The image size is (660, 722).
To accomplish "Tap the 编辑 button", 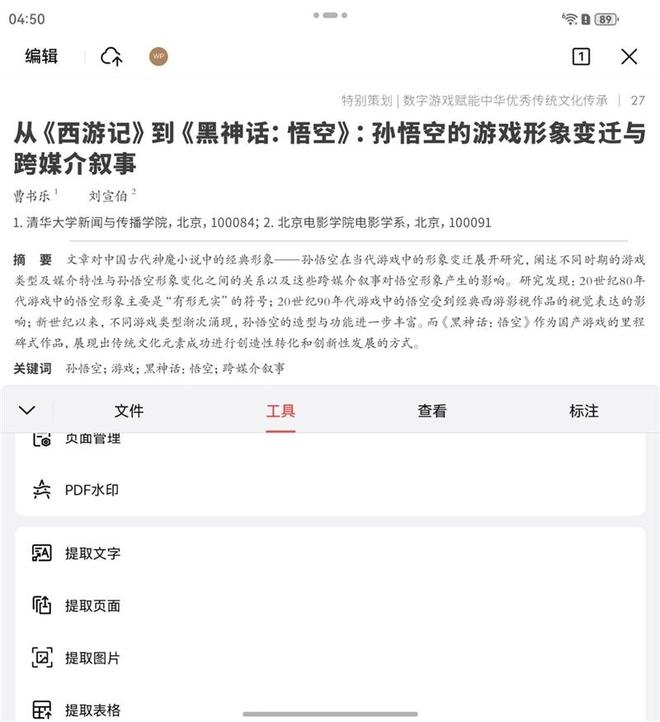I will [x=41, y=57].
